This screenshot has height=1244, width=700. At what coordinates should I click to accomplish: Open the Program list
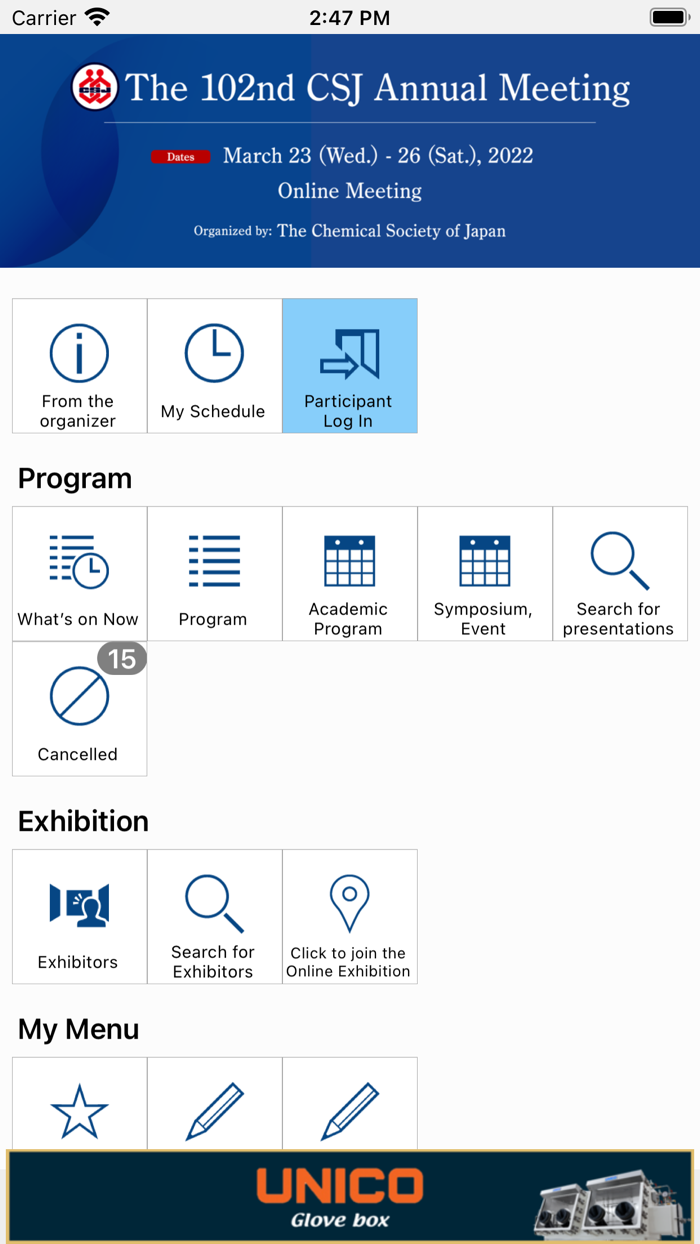pyautogui.click(x=214, y=574)
